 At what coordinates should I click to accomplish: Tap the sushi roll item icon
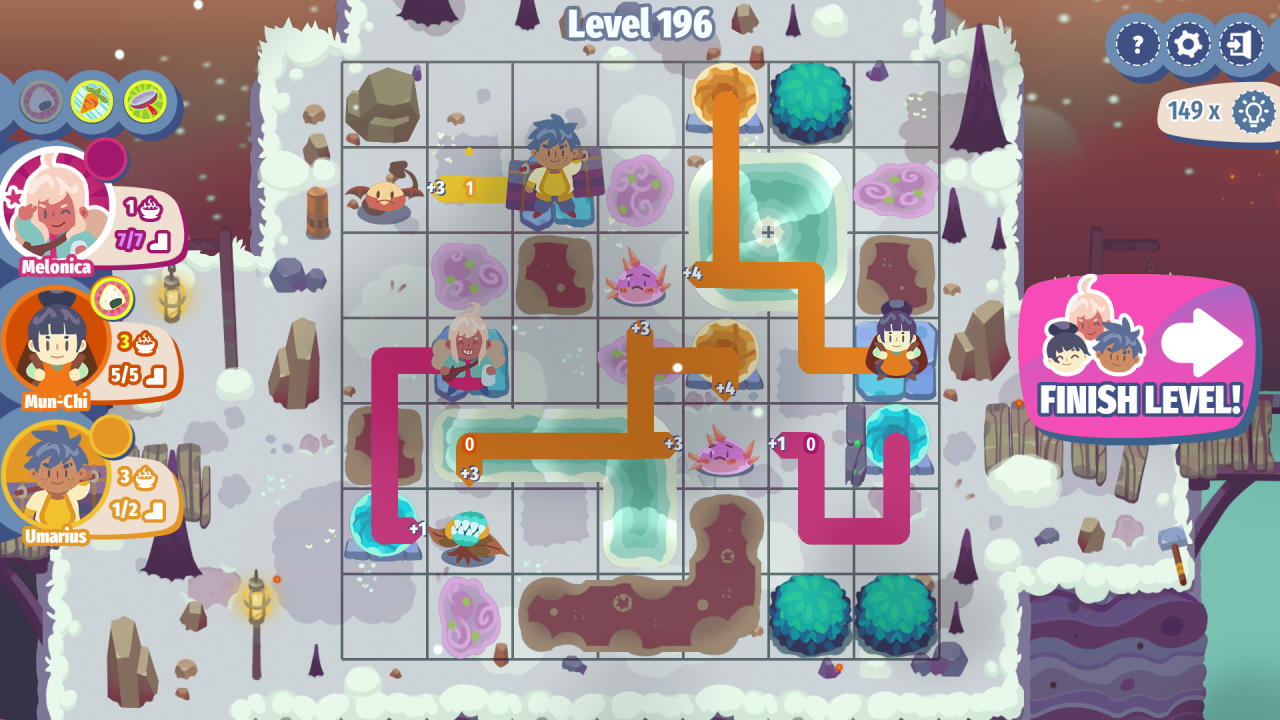(144, 100)
